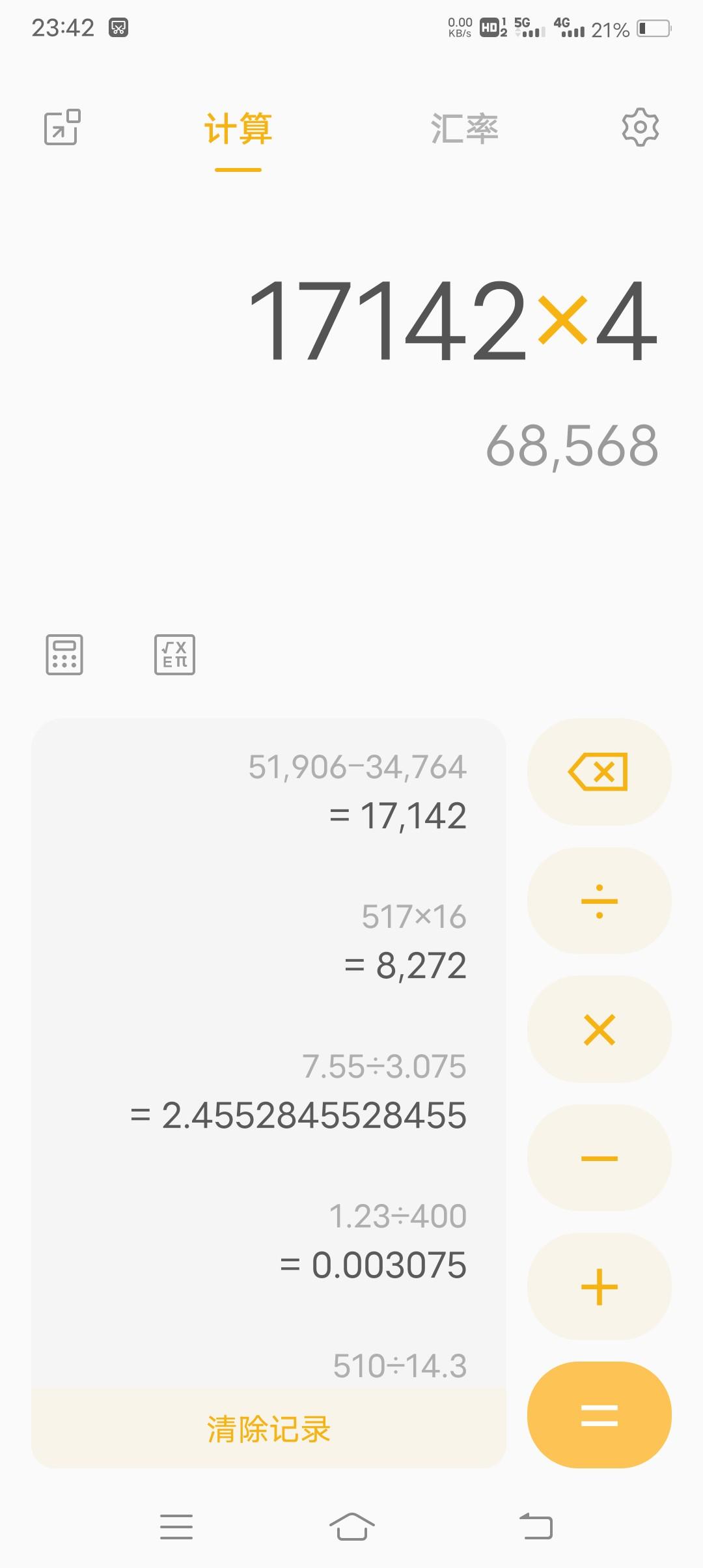This screenshot has height=1568, width=703.
Task: Select the 计算 tab
Action: (238, 128)
